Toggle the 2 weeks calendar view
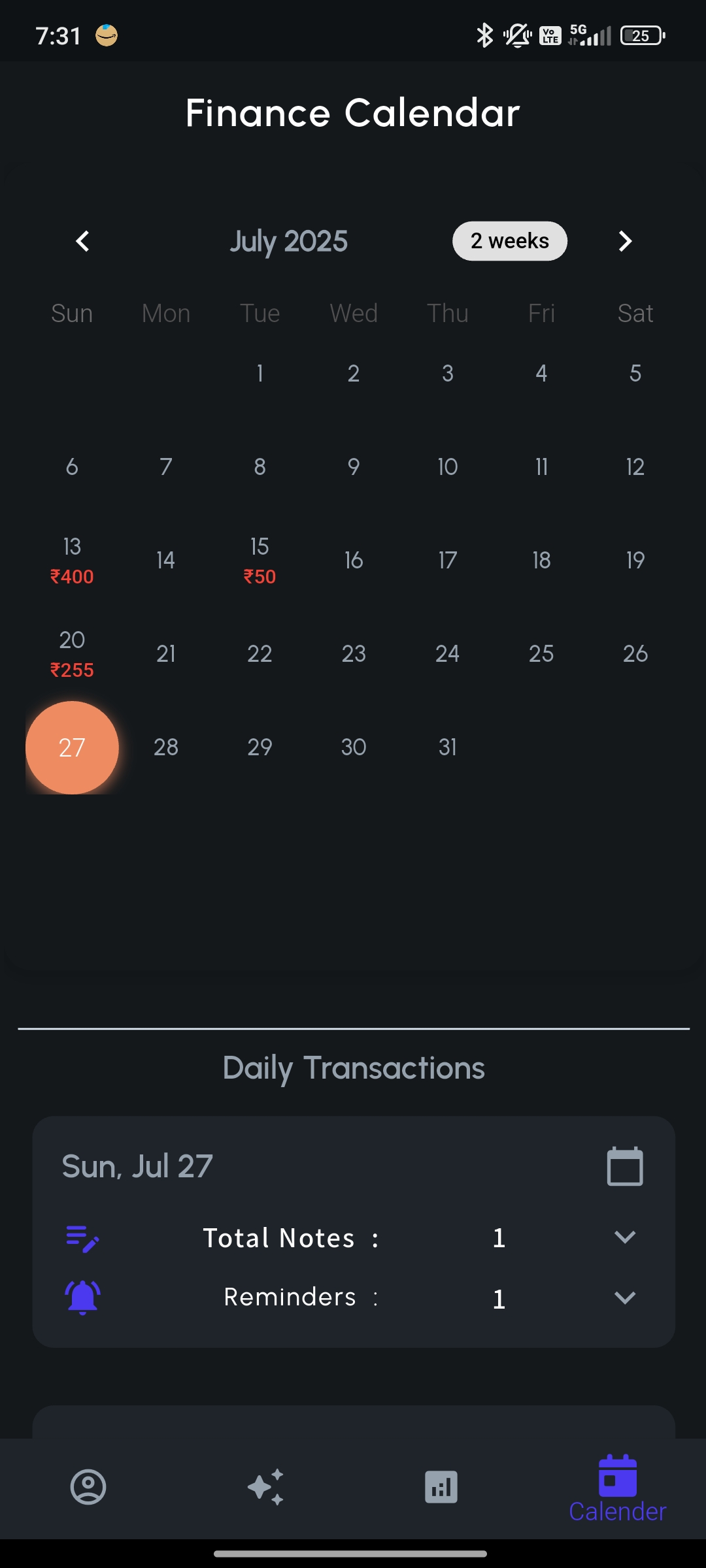 [x=509, y=240]
